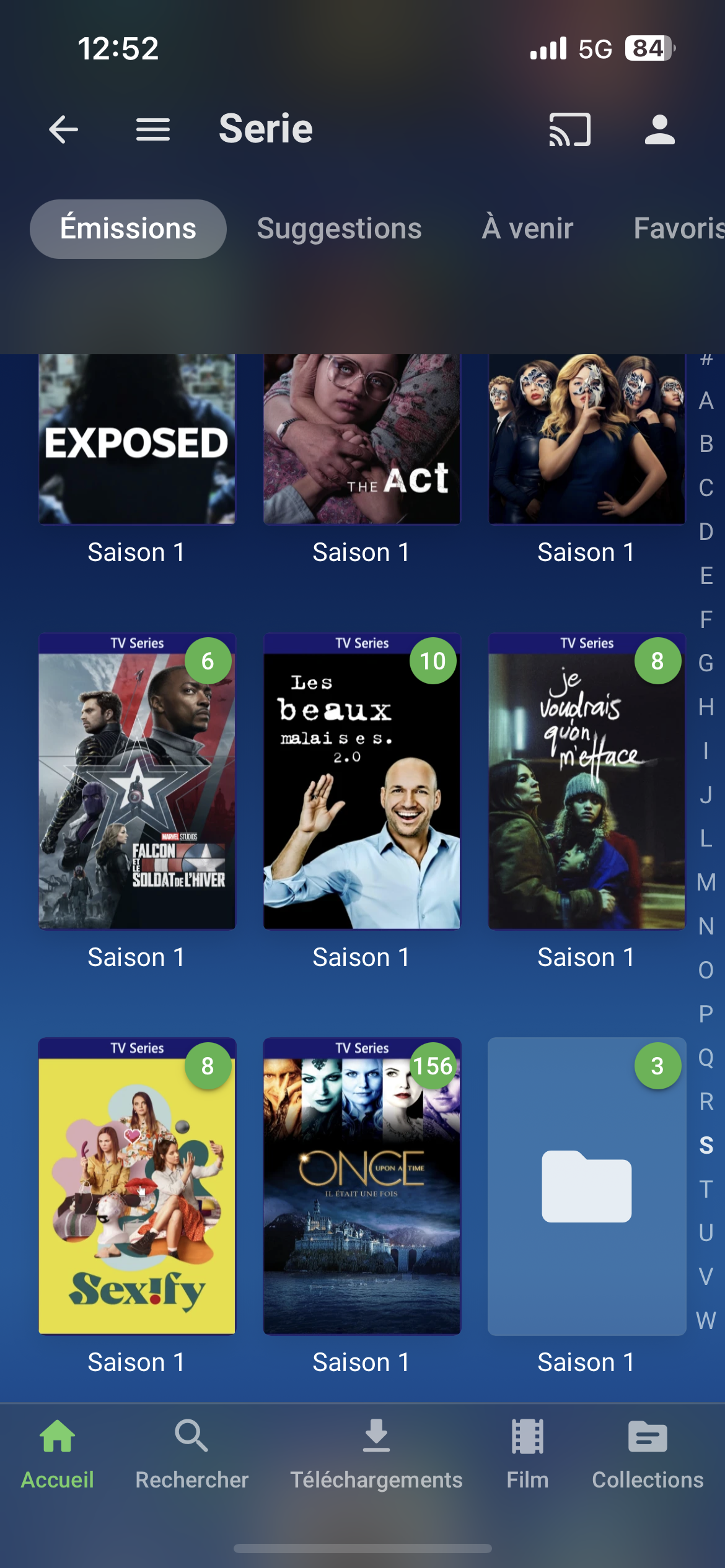Jump to letter T in alphabet index
Image resolution: width=725 pixels, height=1568 pixels.
pyautogui.click(x=706, y=1189)
